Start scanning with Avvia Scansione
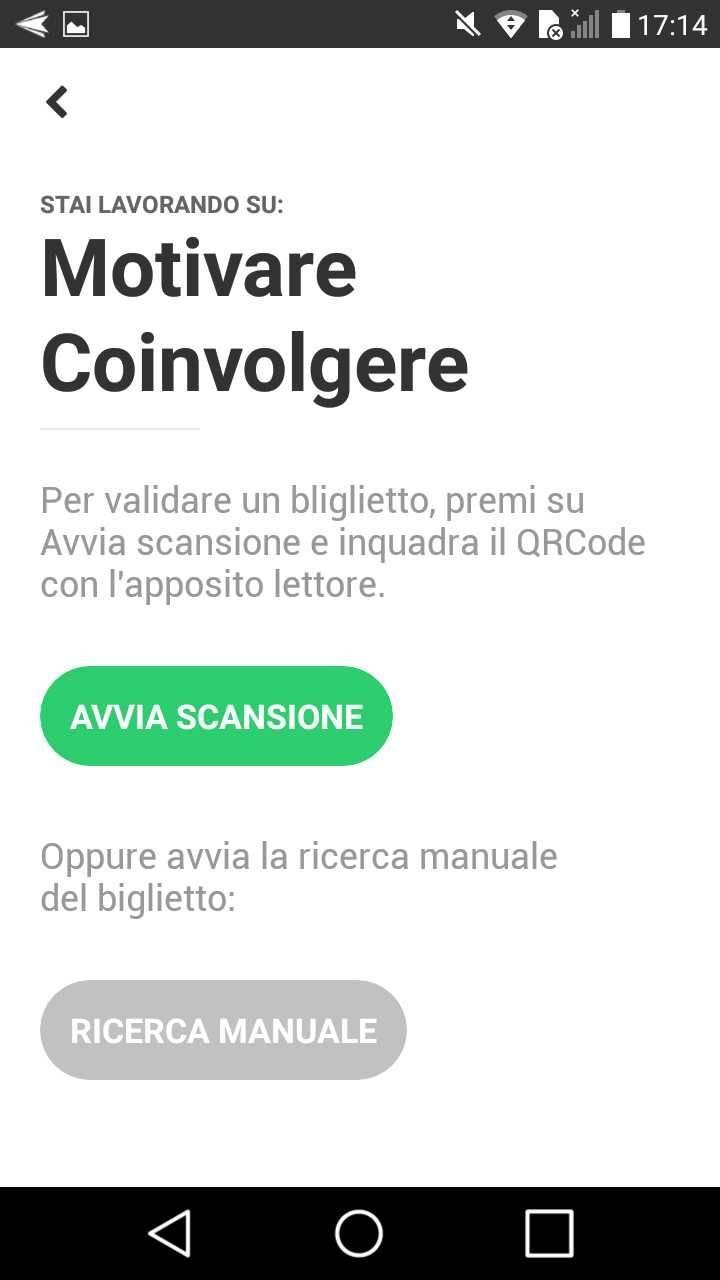720x1280 pixels. pos(216,716)
